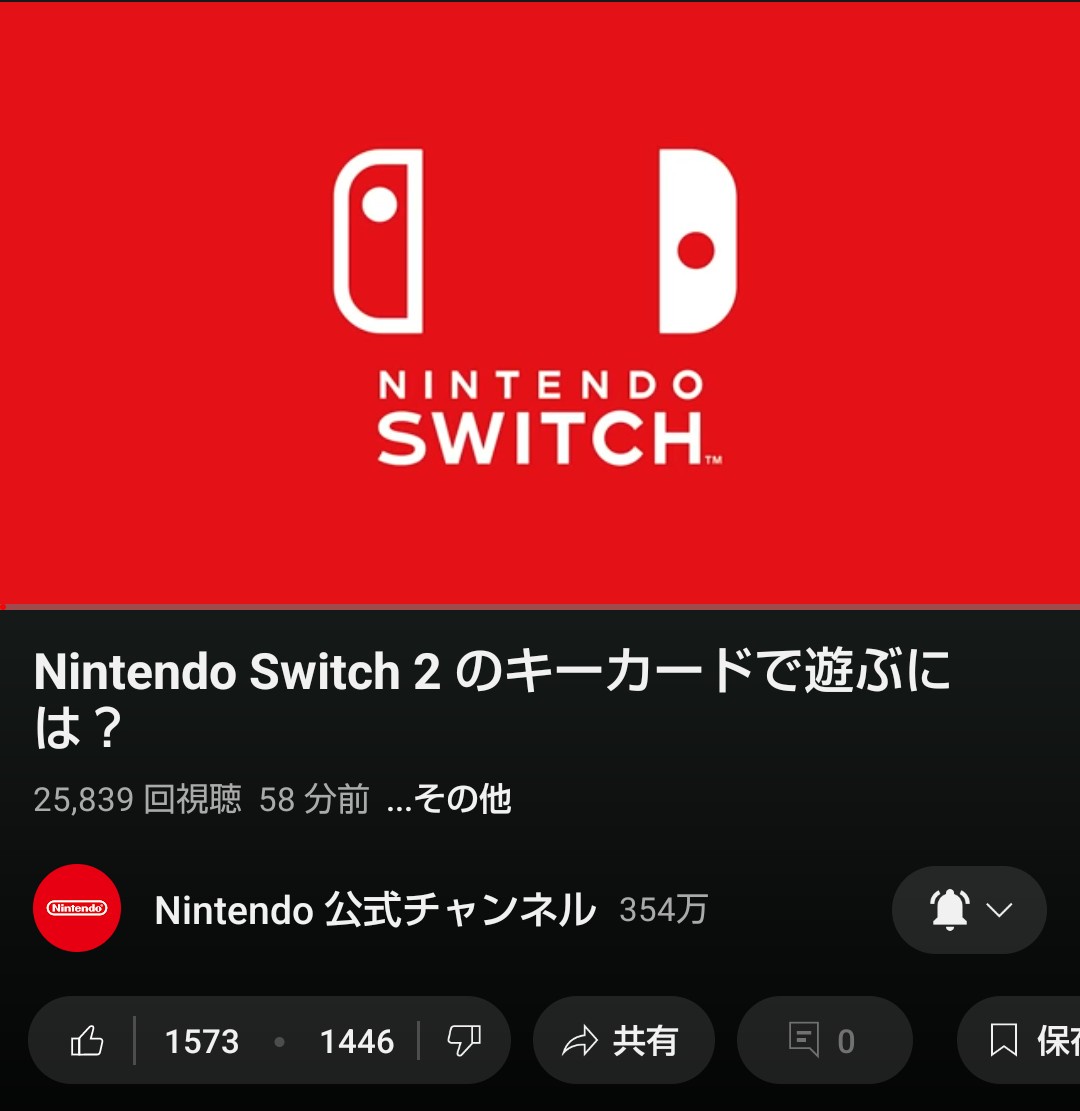Viewport: 1080px width, 1111px height.
Task: Share the video via 共有
Action: tap(623, 1041)
